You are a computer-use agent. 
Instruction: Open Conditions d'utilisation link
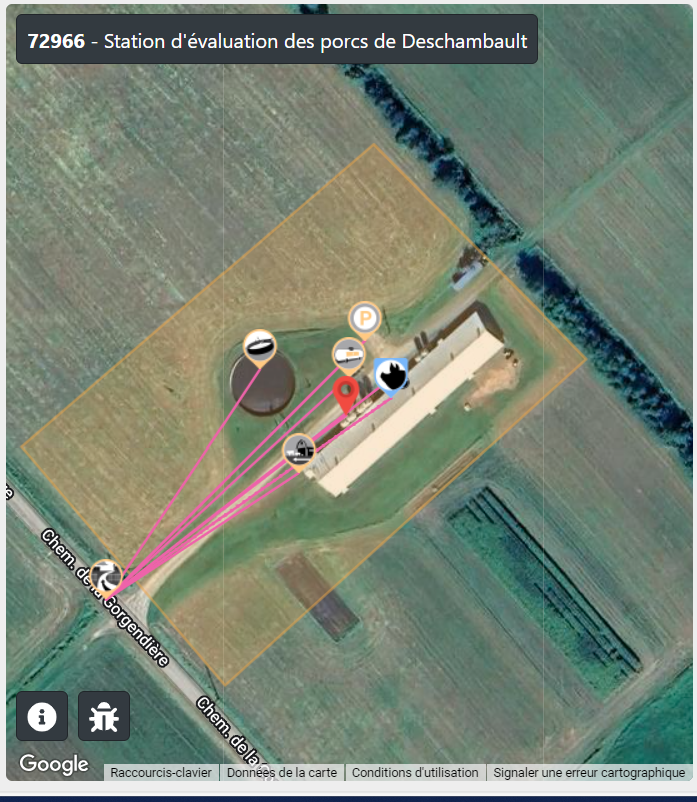[x=415, y=773]
